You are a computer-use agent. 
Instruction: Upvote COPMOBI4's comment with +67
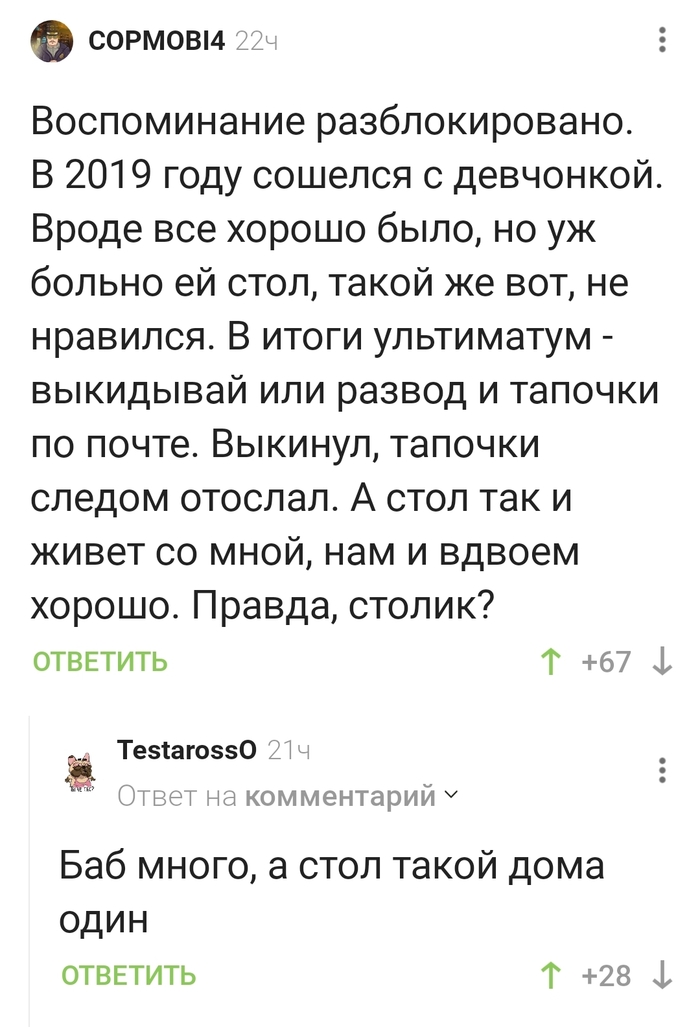pos(550,662)
